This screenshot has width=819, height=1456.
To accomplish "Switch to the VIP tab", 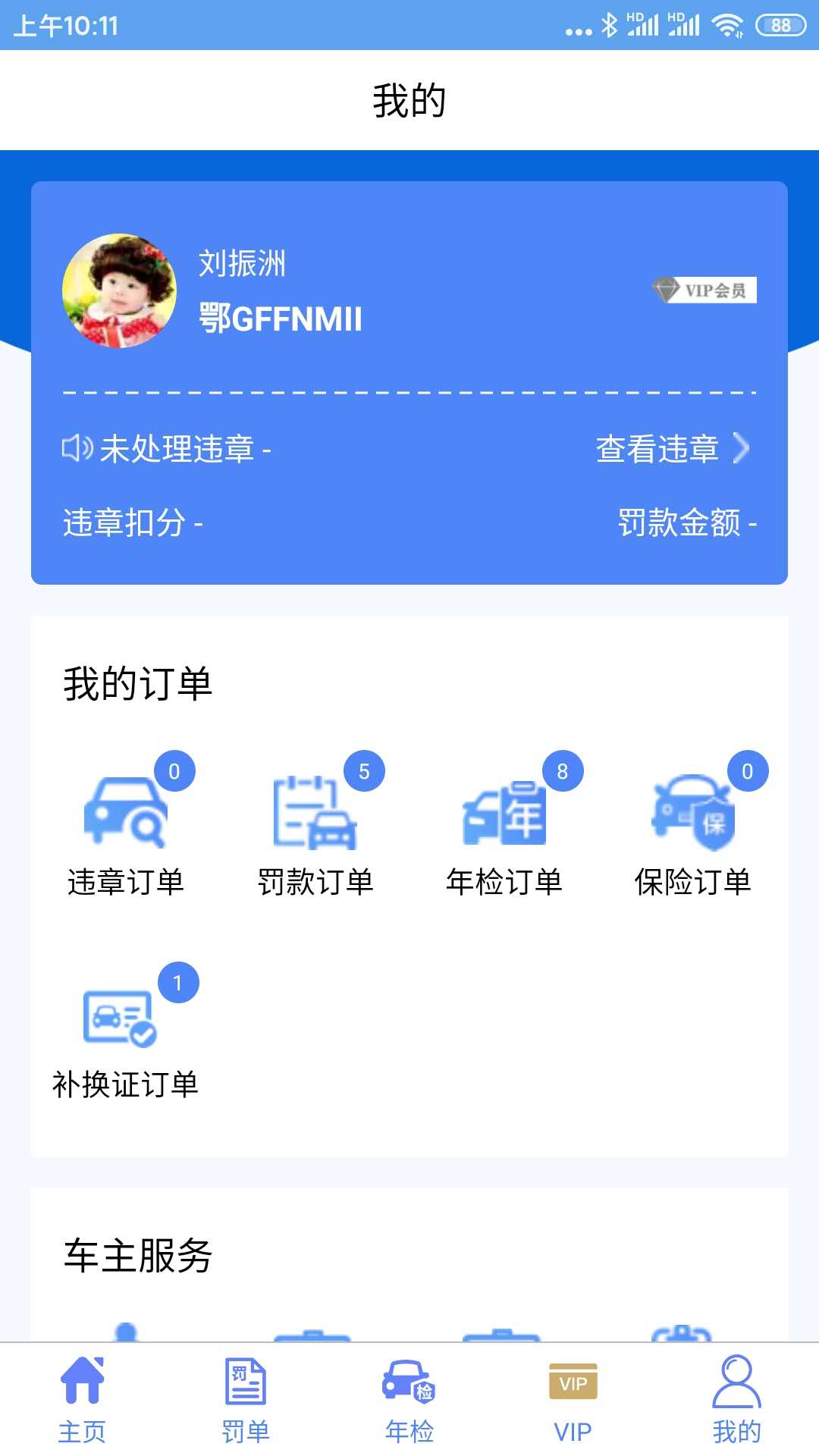I will pos(573,1400).
